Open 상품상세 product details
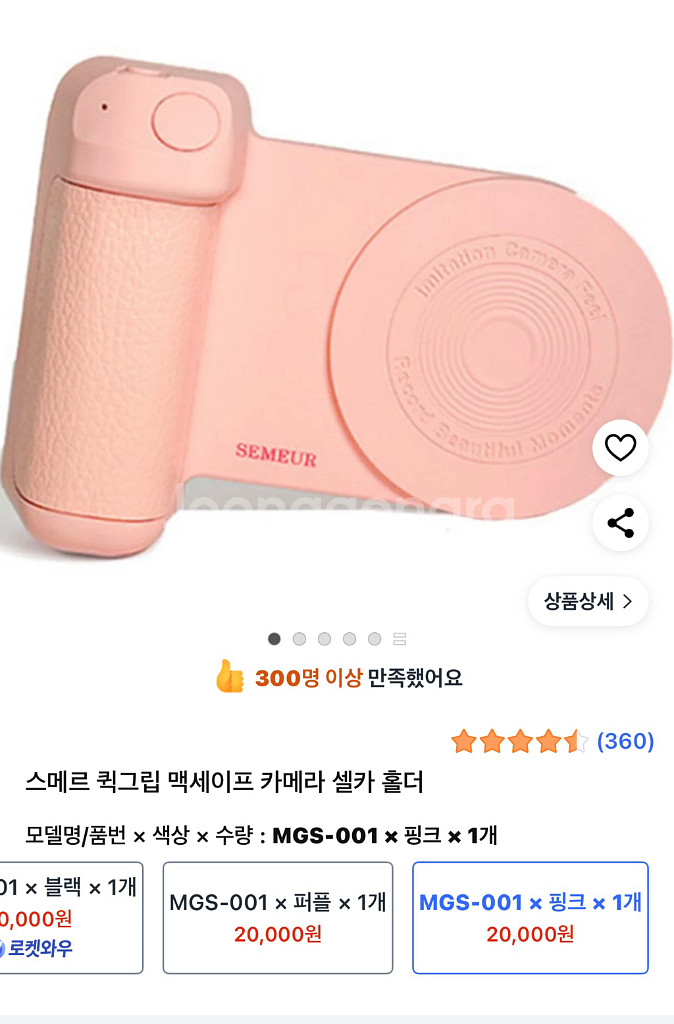 point(588,601)
